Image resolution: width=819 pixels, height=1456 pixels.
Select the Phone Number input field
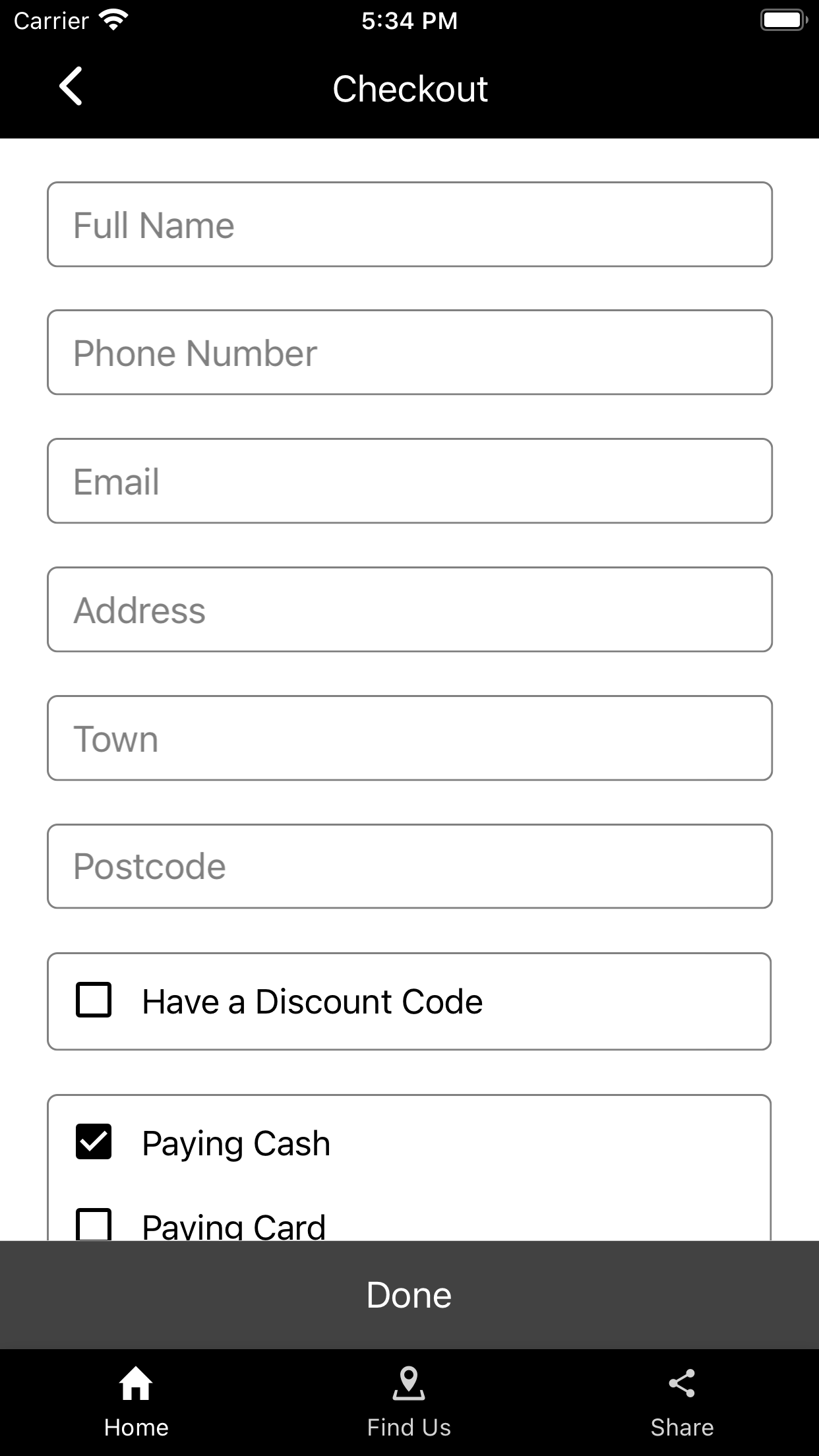pos(409,352)
